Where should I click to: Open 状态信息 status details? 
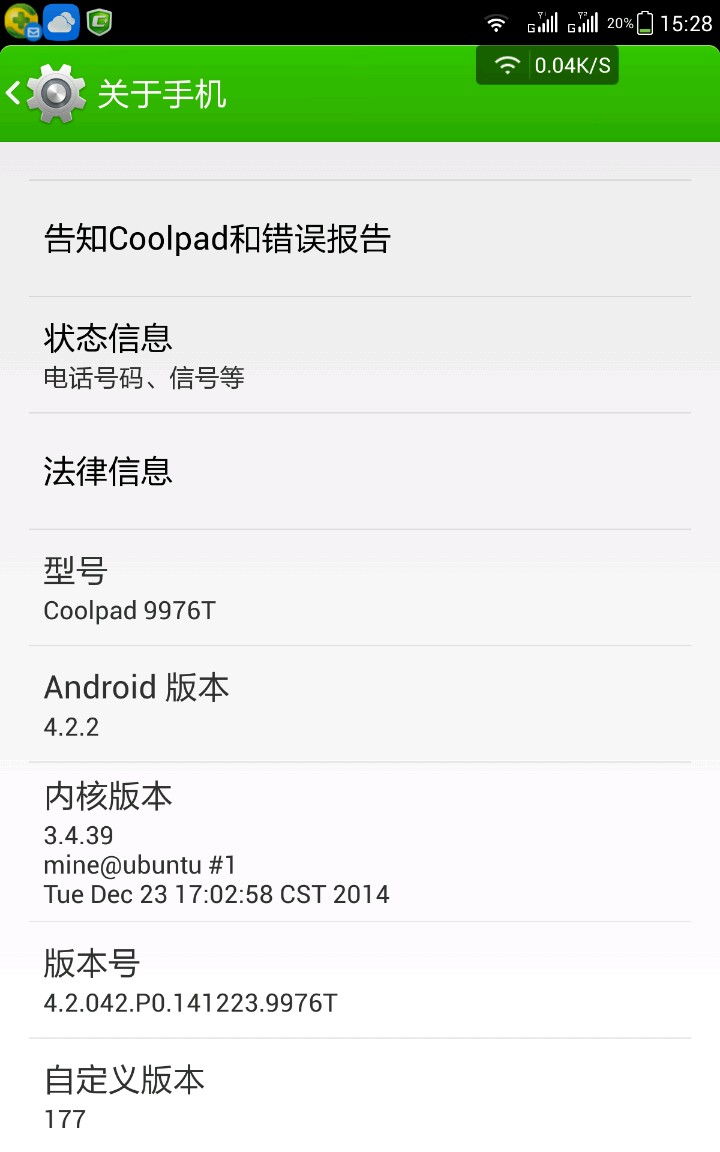coord(360,355)
